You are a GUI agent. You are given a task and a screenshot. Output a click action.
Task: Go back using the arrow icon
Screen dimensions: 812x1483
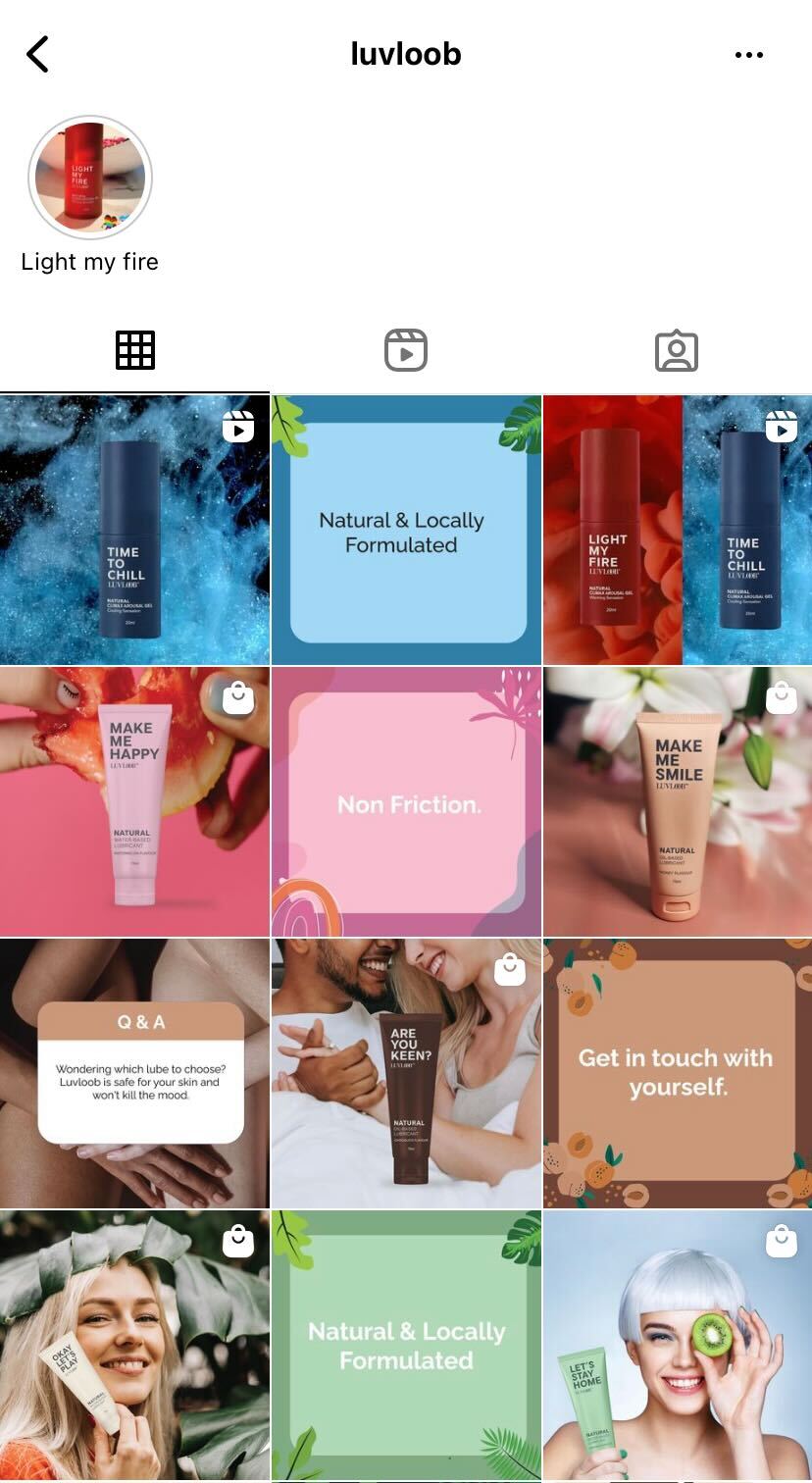click(37, 55)
